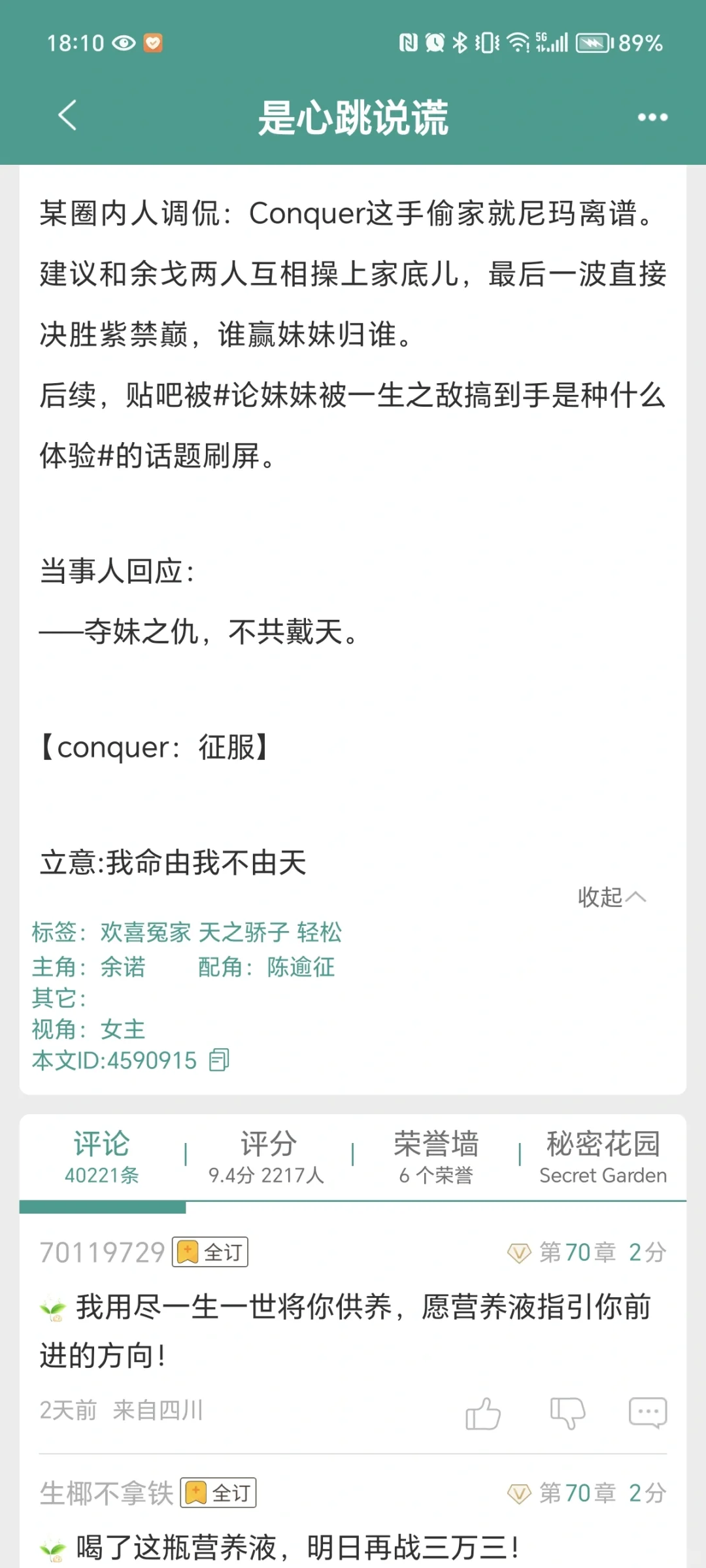Screen dimensions: 706x1568
Task: Open the three-dot overflow menu
Action: click(652, 117)
